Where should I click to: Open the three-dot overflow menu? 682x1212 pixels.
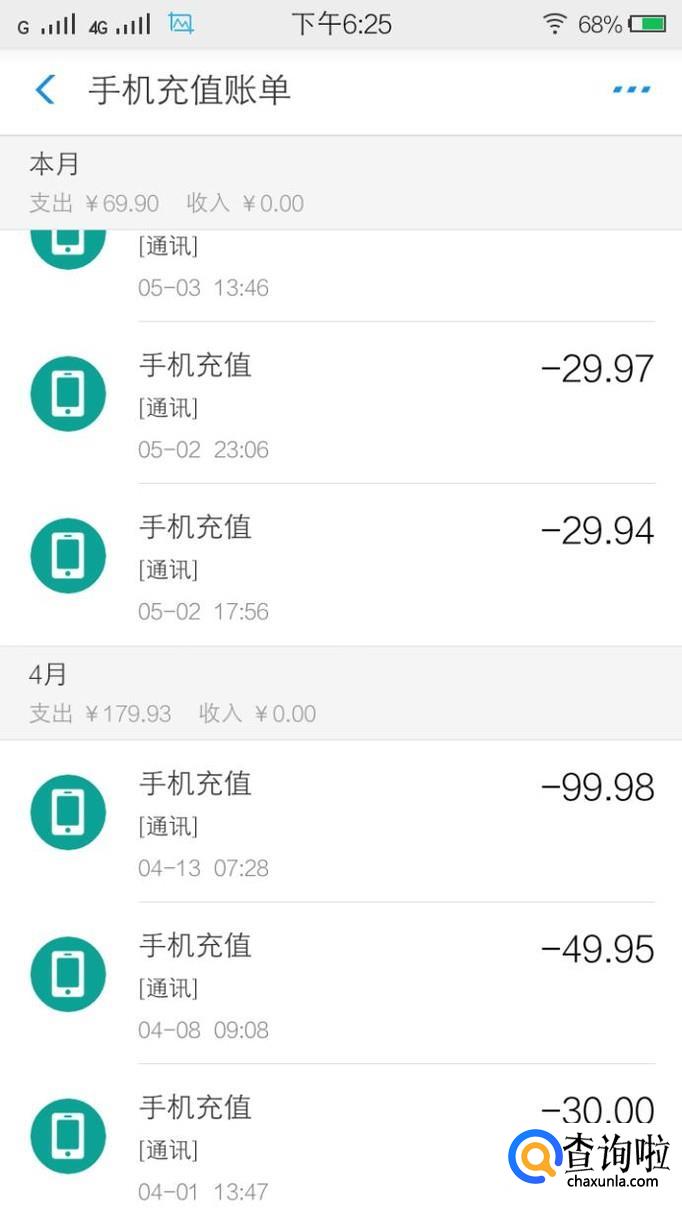631,90
